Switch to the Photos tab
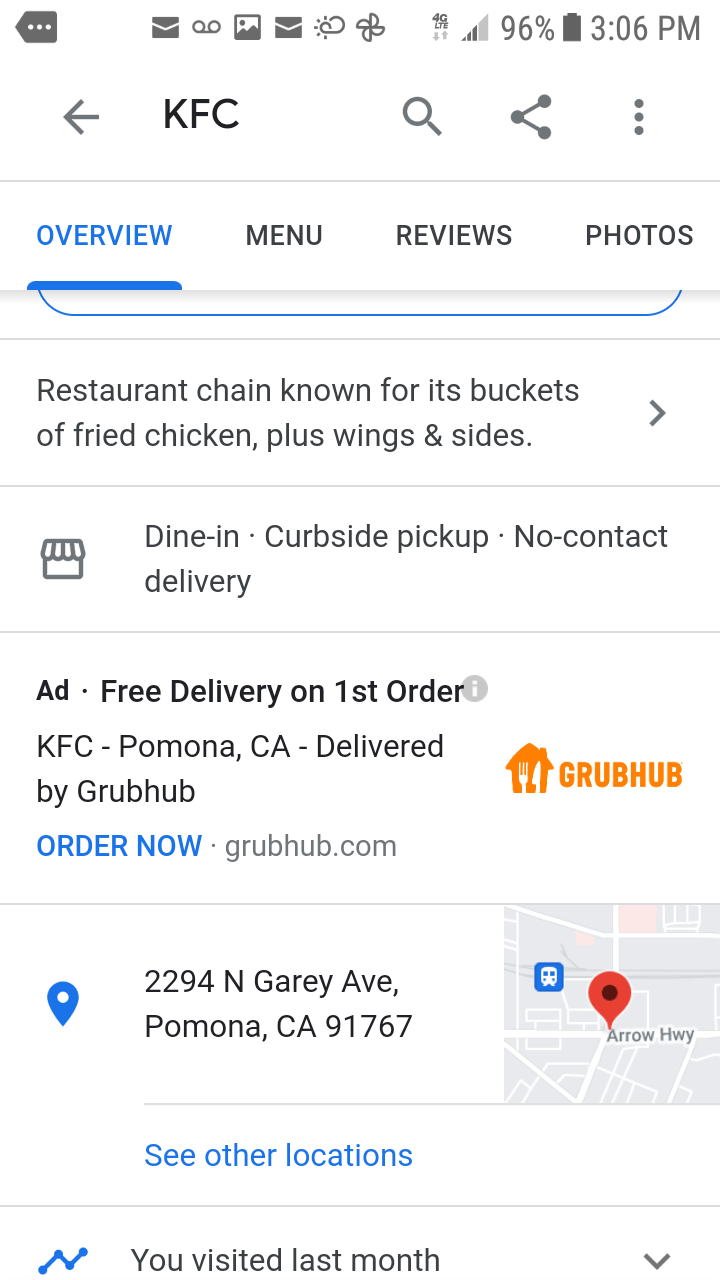Image resolution: width=720 pixels, height=1280 pixels. (x=639, y=236)
